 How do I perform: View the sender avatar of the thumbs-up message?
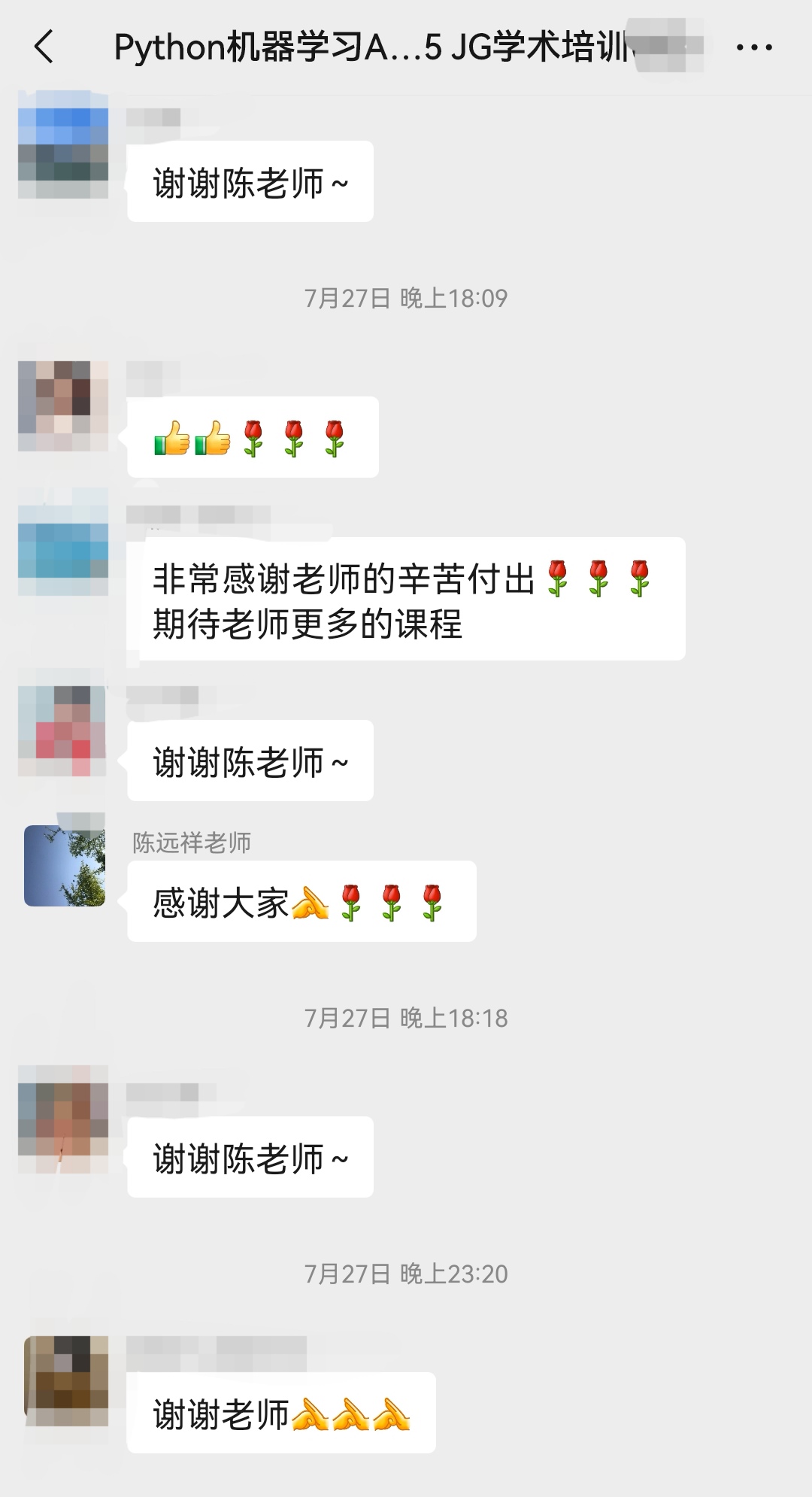click(x=63, y=406)
